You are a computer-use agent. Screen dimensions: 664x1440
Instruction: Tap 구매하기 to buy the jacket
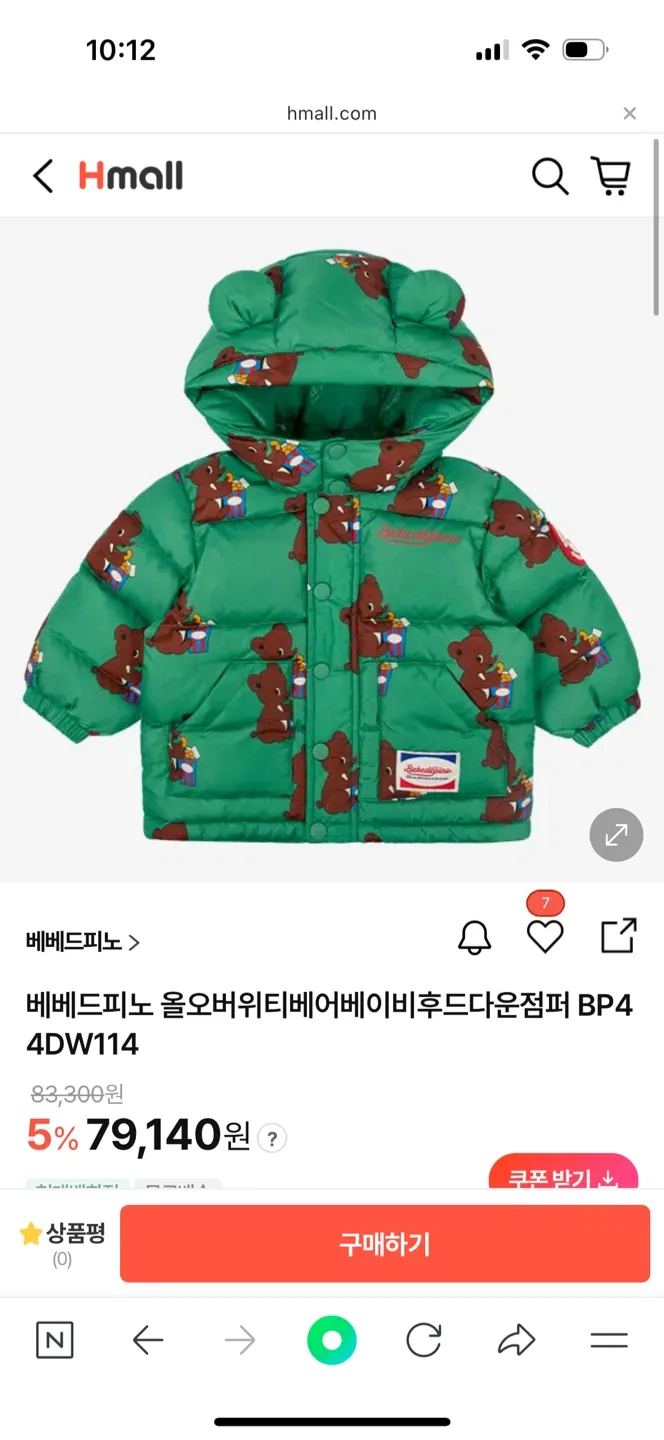[385, 1243]
